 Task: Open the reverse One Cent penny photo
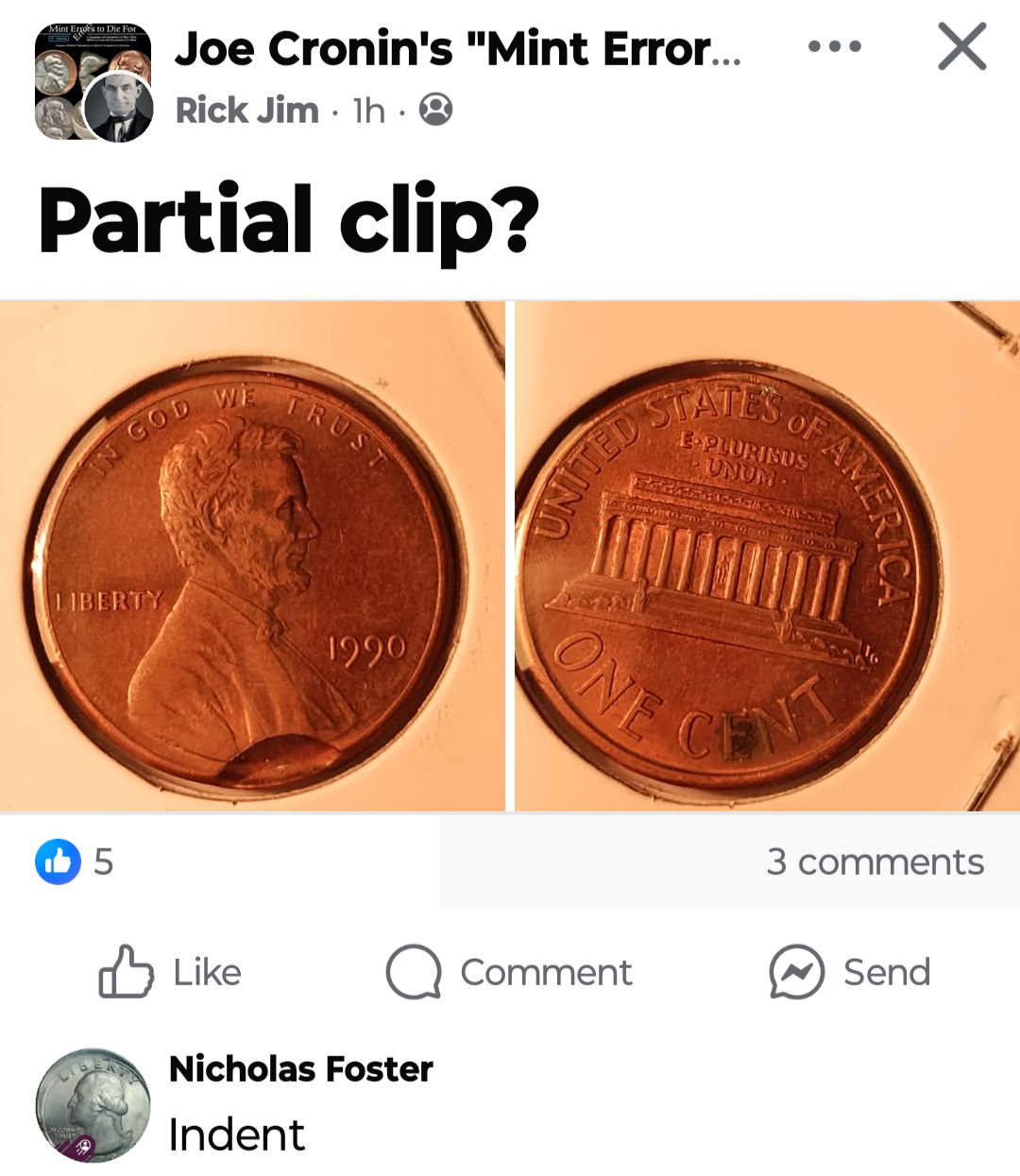pyautogui.click(x=767, y=557)
